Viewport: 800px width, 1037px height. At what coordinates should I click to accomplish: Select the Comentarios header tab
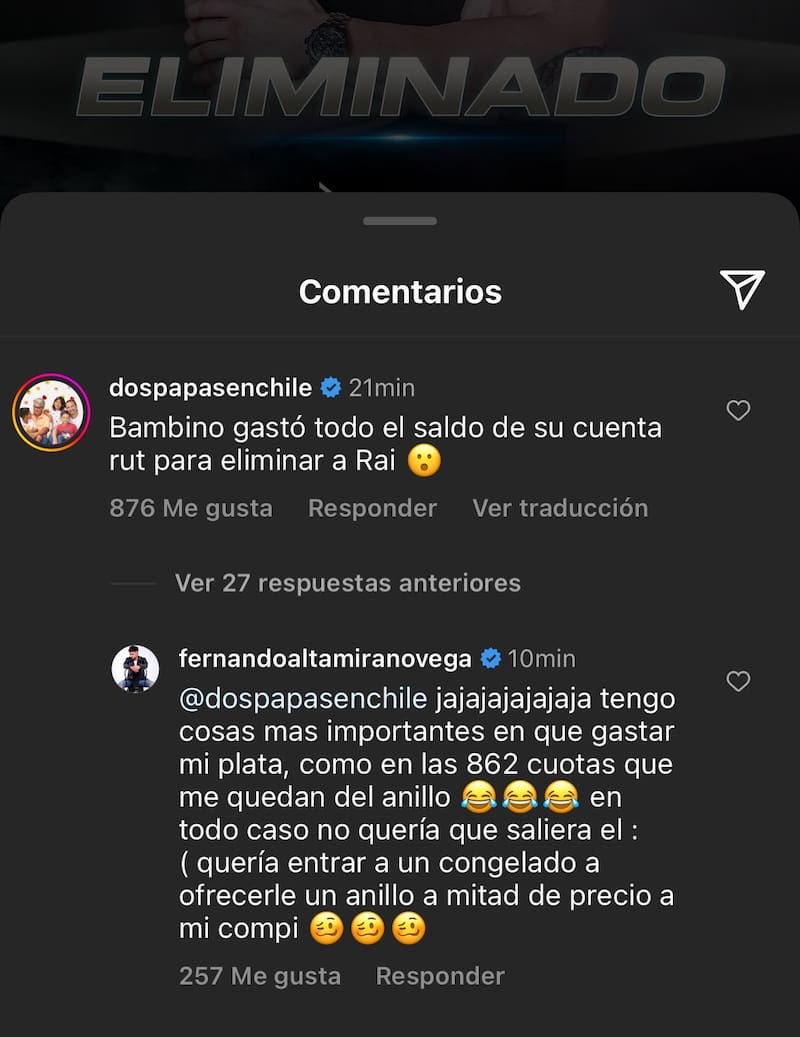pyautogui.click(x=400, y=291)
